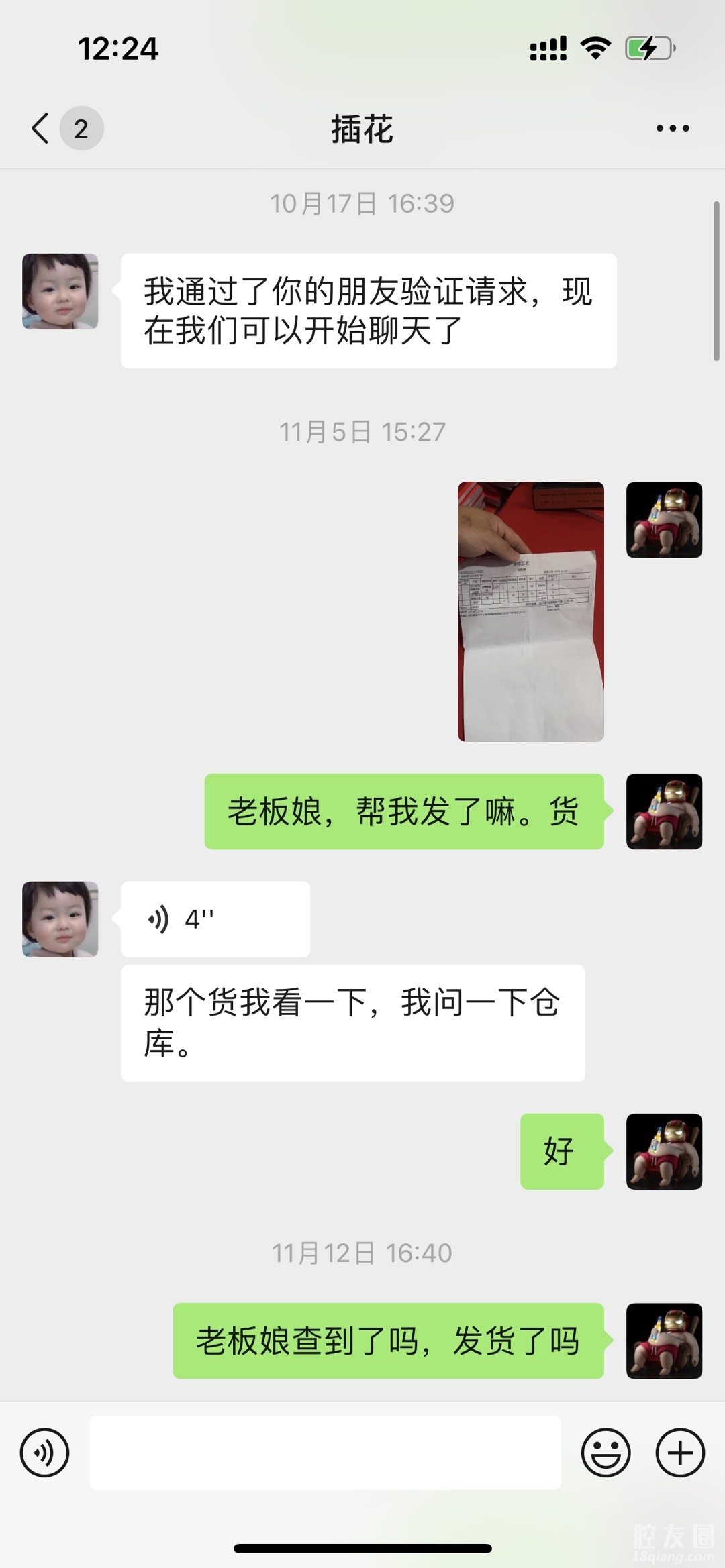The height and width of the screenshot is (1568, 725).
Task: Open the chat info overflow menu
Action: 672,128
